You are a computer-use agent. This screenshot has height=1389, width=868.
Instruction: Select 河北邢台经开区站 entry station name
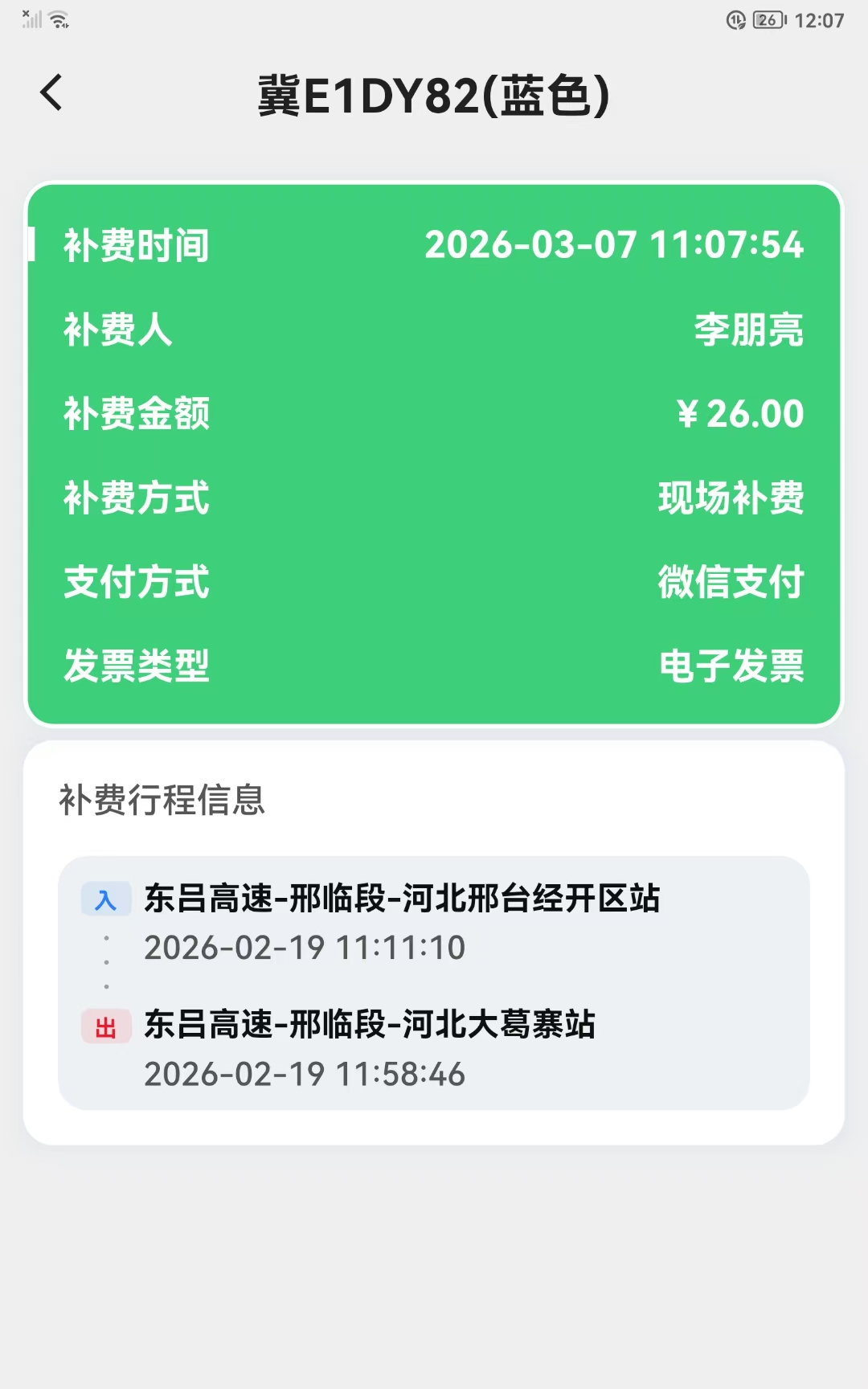[x=402, y=900]
